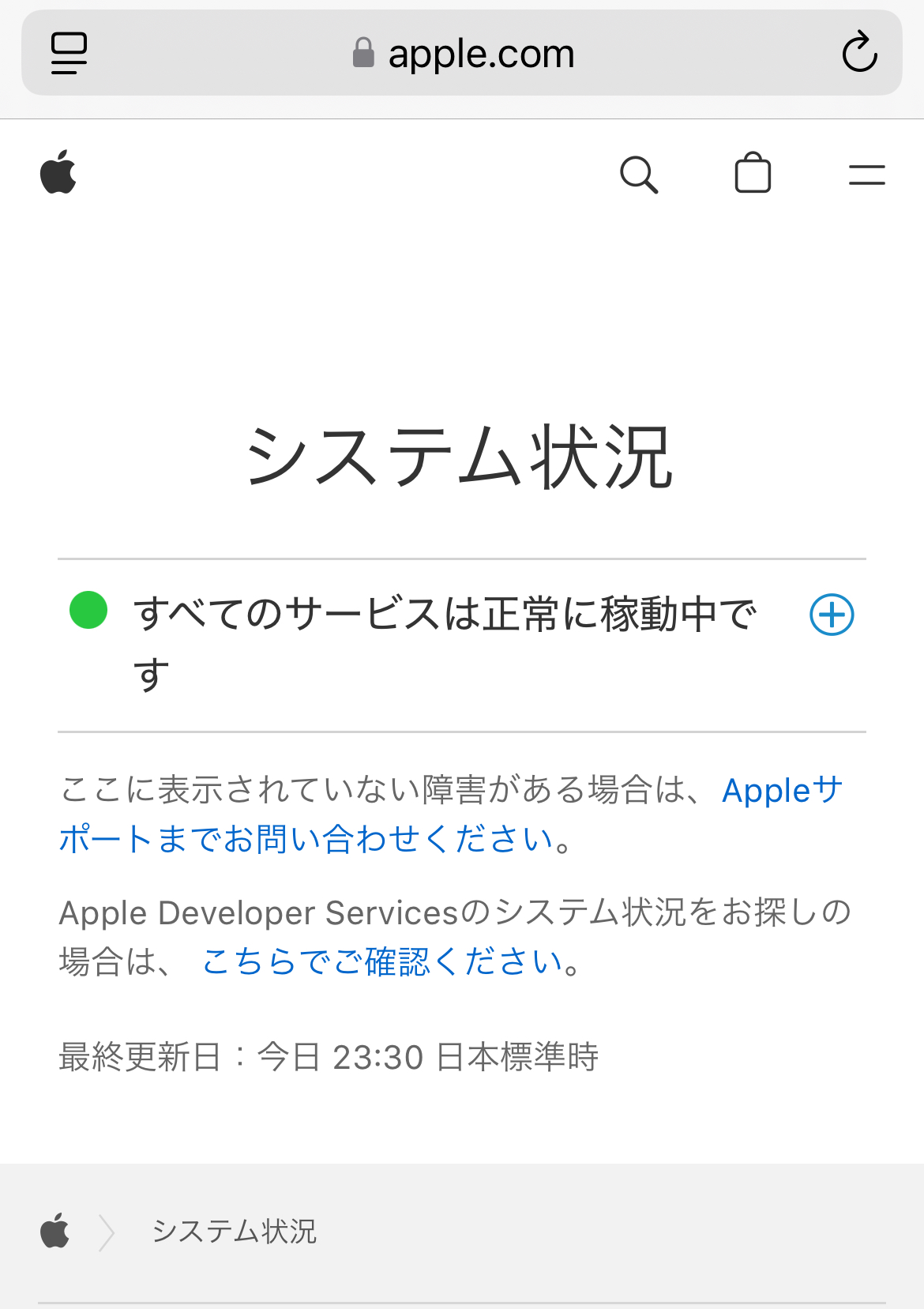Open the Appleサポート contact link

(316, 838)
